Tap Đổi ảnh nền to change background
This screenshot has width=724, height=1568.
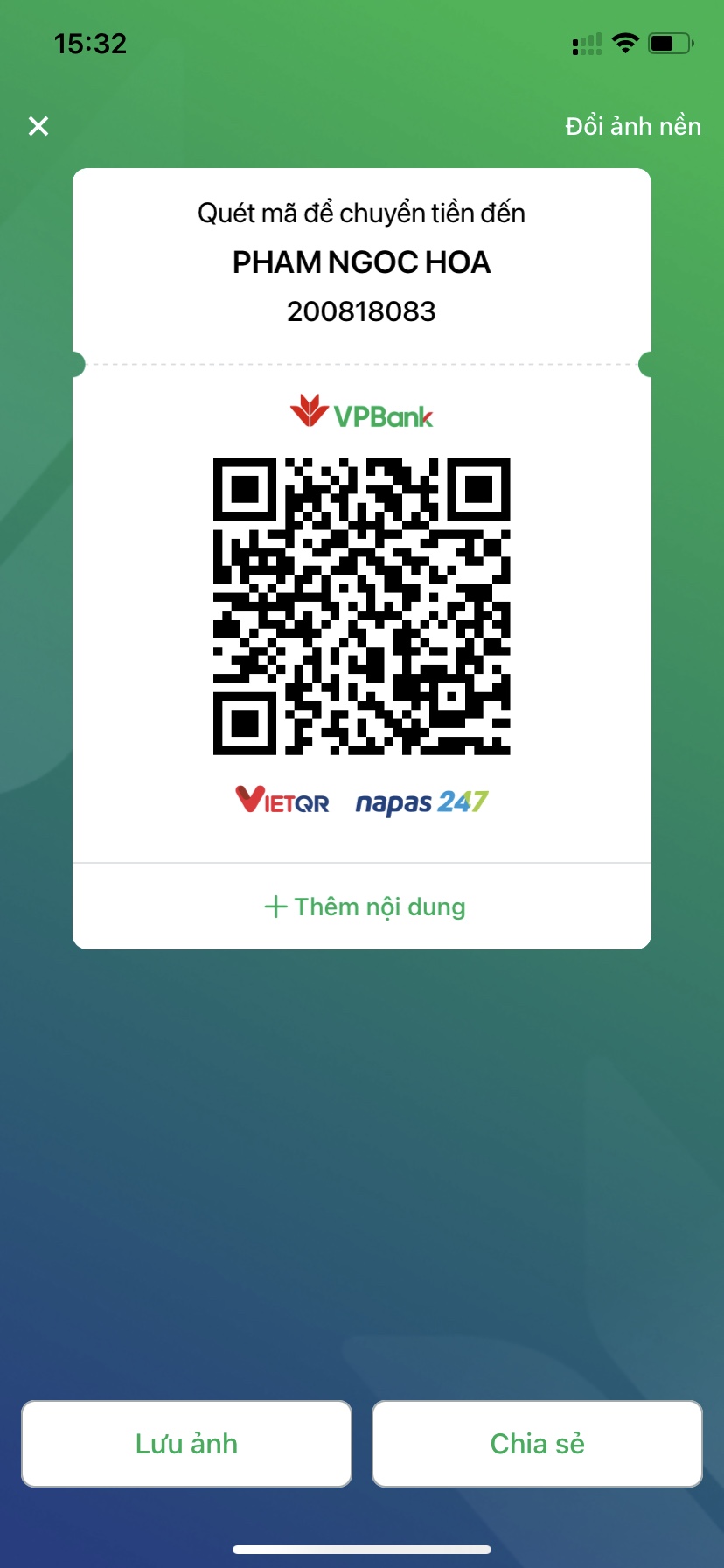[633, 126]
